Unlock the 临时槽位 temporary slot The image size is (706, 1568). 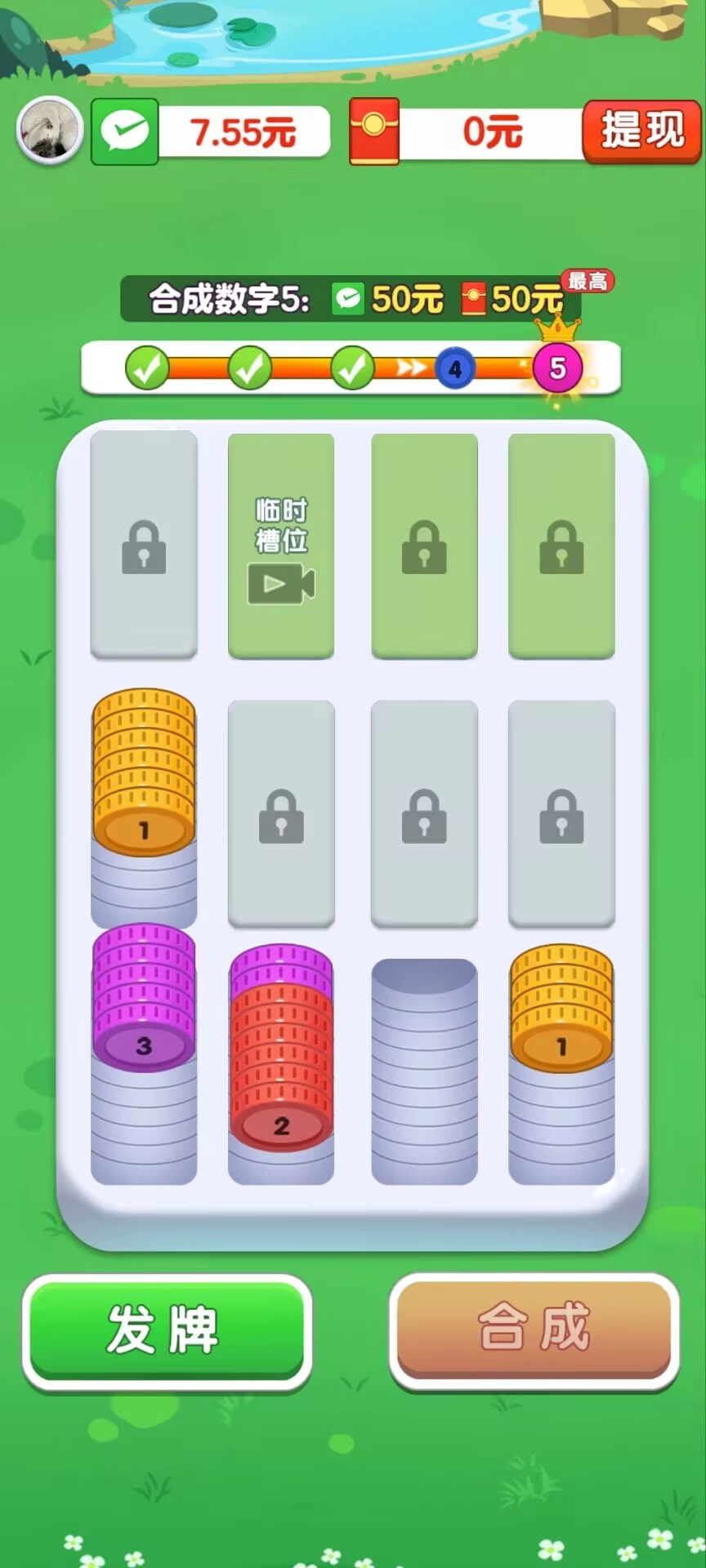tap(281, 546)
